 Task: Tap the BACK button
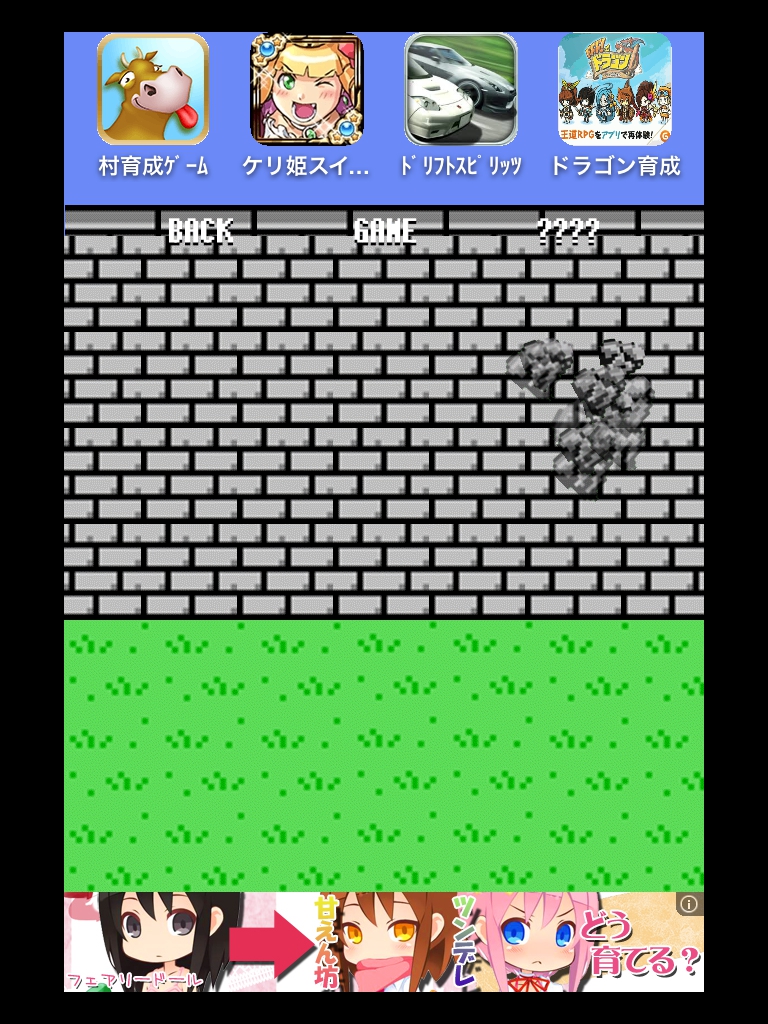coord(200,231)
